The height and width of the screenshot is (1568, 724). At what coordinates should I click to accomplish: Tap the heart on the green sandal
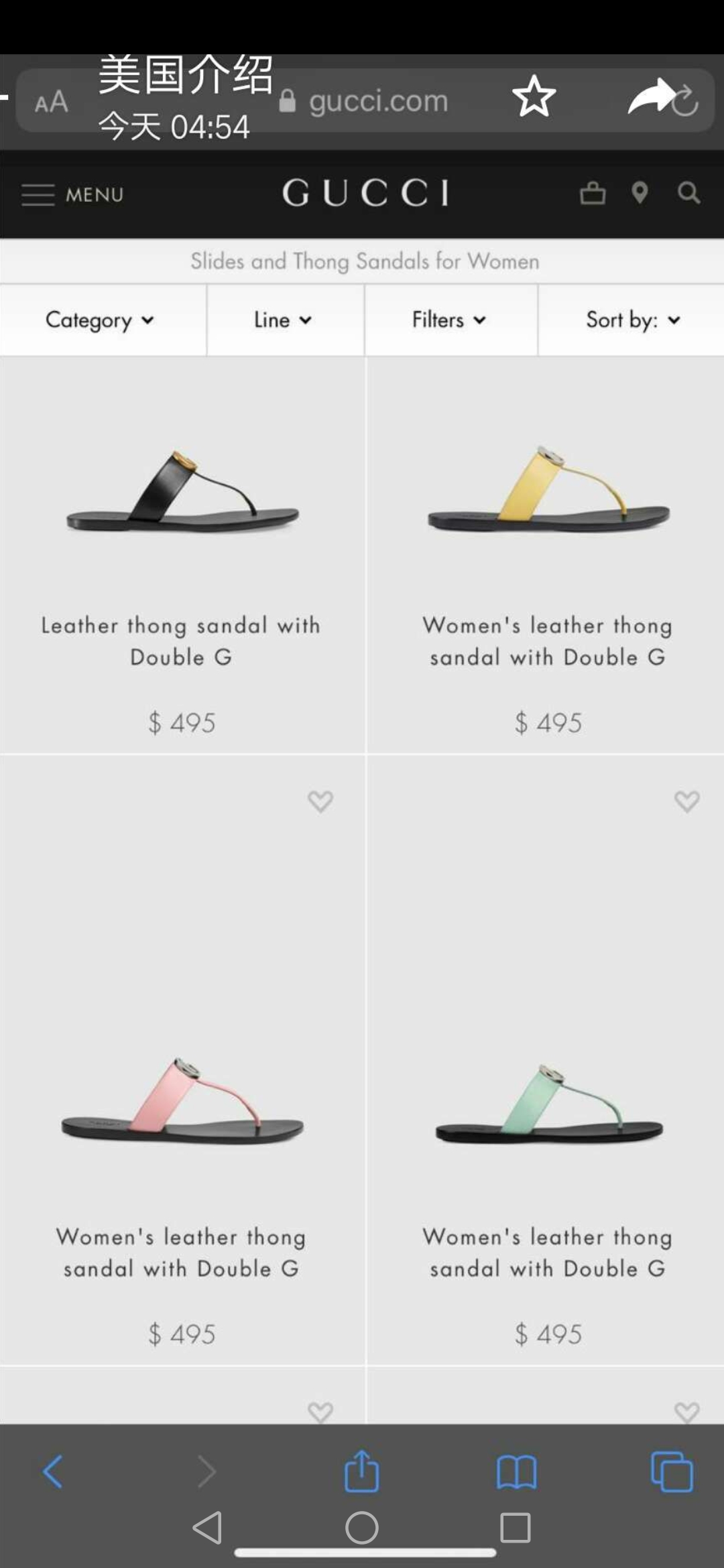pos(685,801)
